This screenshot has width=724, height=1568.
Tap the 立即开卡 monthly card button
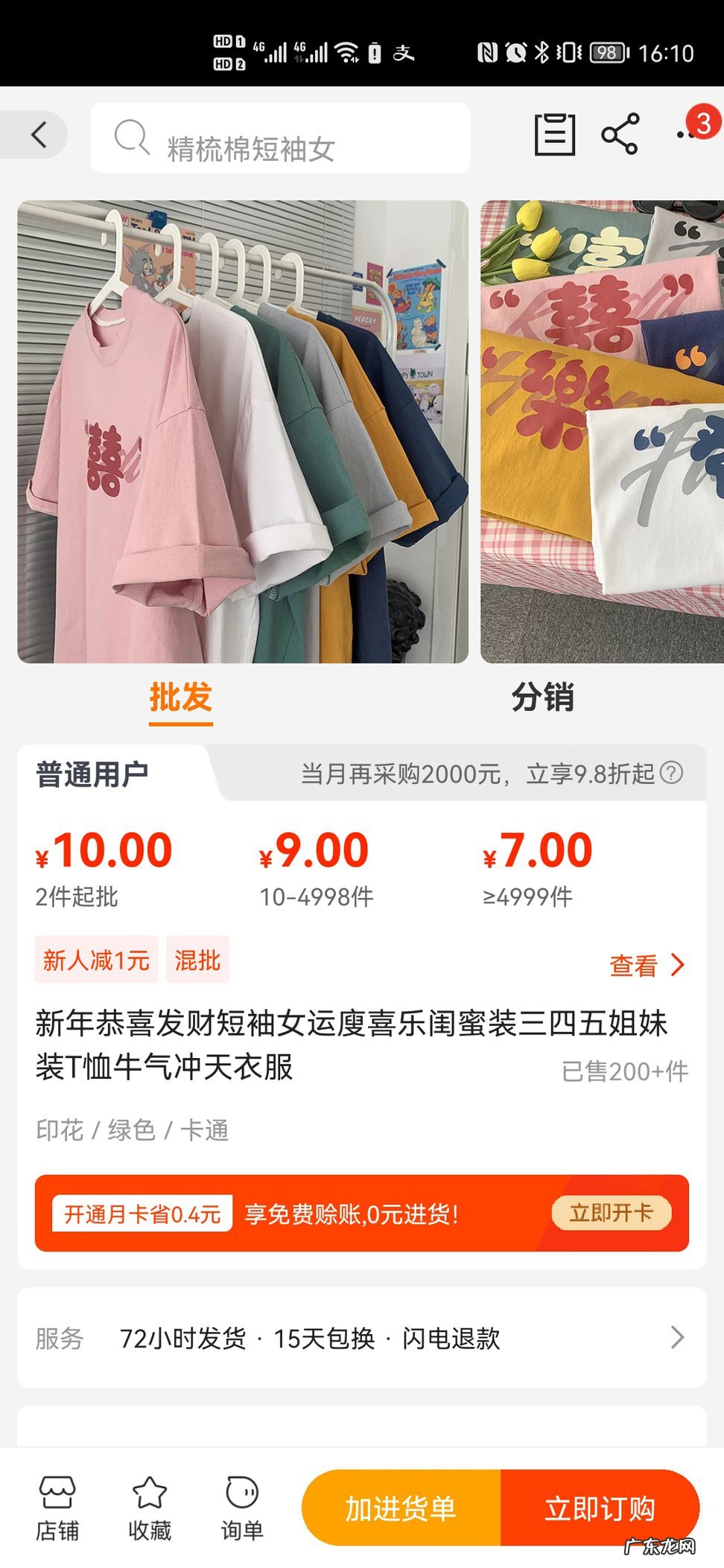coord(611,1212)
